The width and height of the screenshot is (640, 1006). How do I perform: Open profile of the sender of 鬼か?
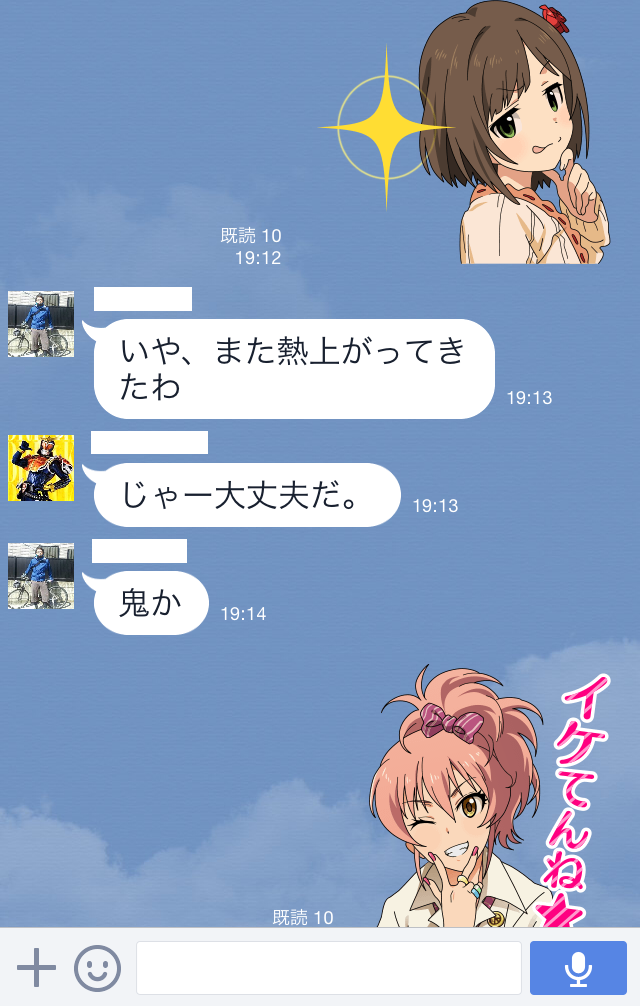tap(41, 576)
